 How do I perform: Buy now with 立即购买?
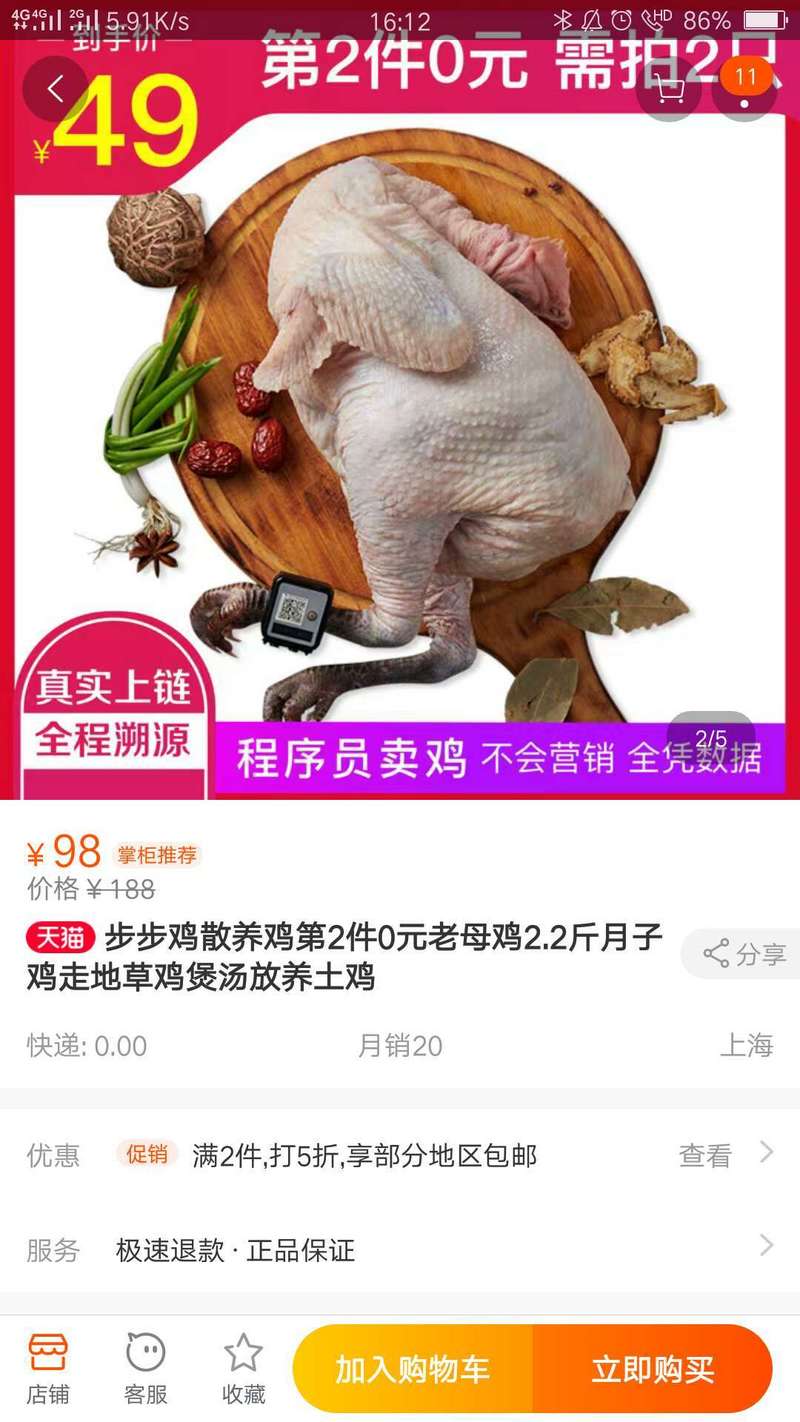pyautogui.click(x=653, y=1369)
